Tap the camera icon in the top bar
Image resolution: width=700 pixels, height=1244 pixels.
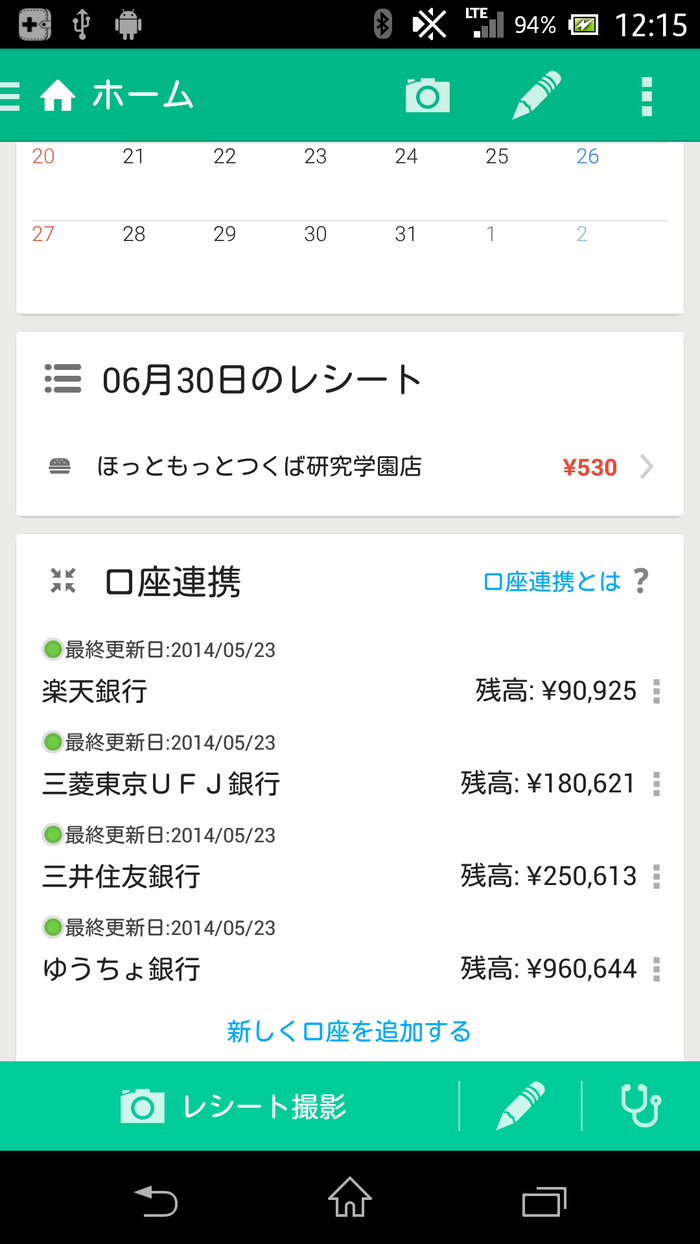(427, 96)
